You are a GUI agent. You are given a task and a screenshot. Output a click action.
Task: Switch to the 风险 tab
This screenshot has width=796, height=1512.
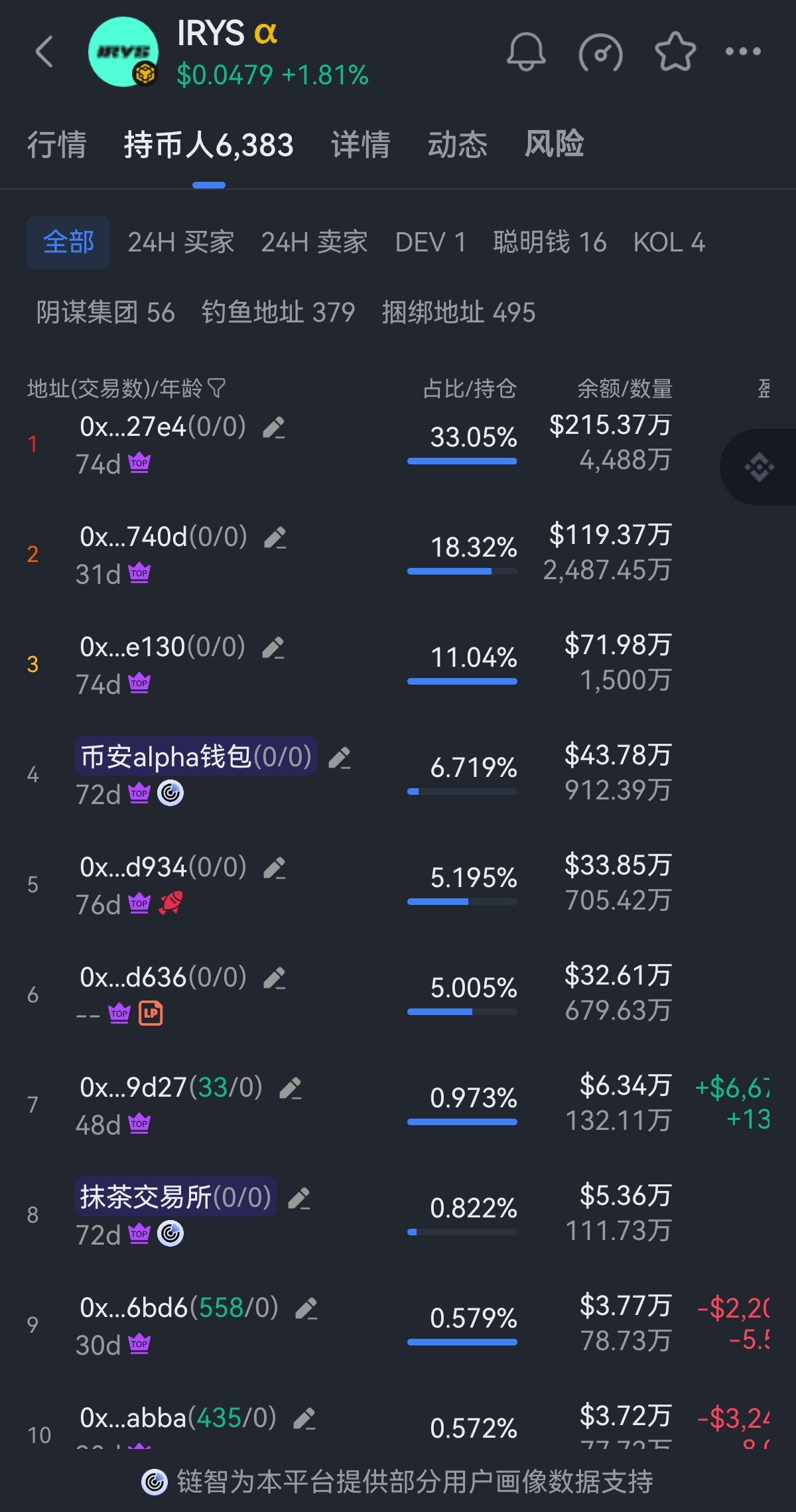pos(555,144)
